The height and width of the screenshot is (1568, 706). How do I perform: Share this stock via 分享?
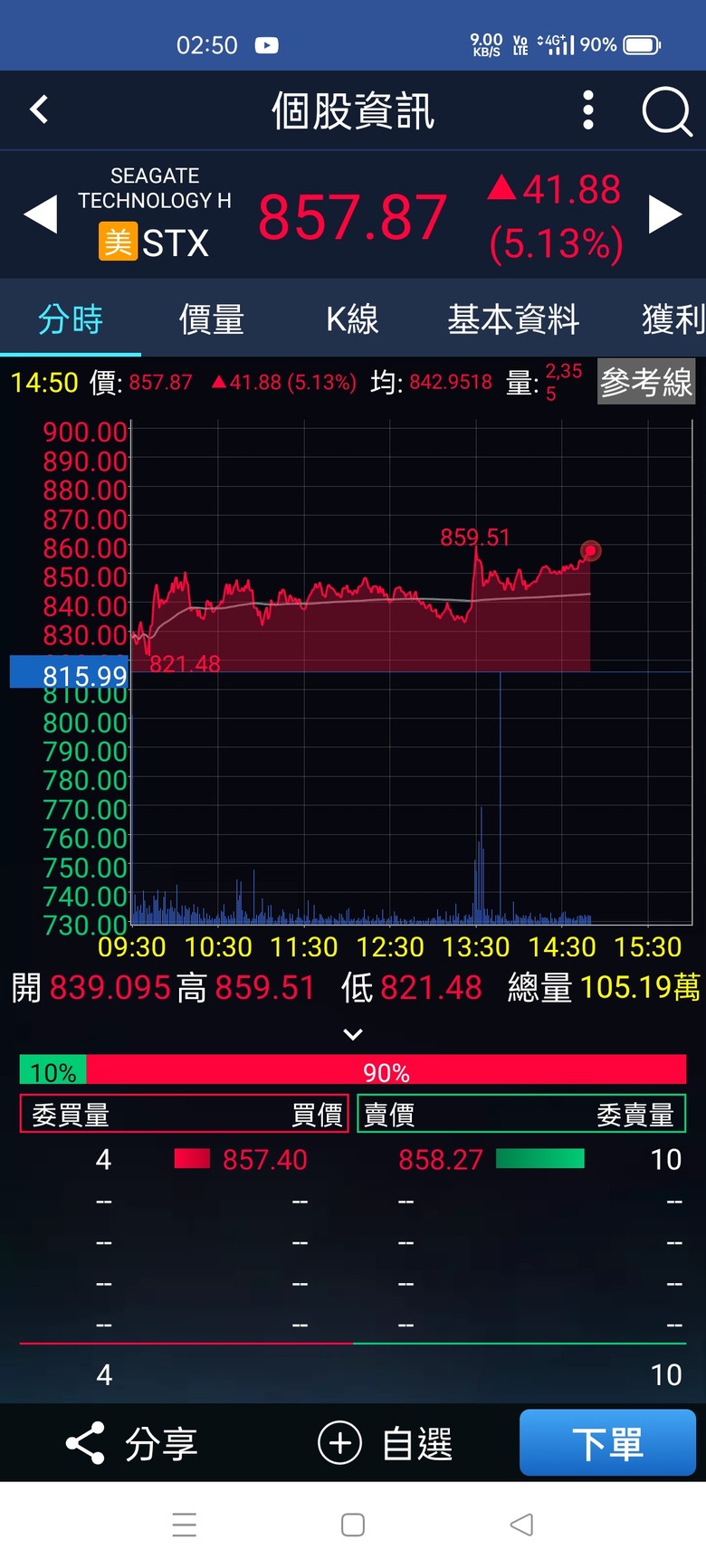pos(132,1443)
